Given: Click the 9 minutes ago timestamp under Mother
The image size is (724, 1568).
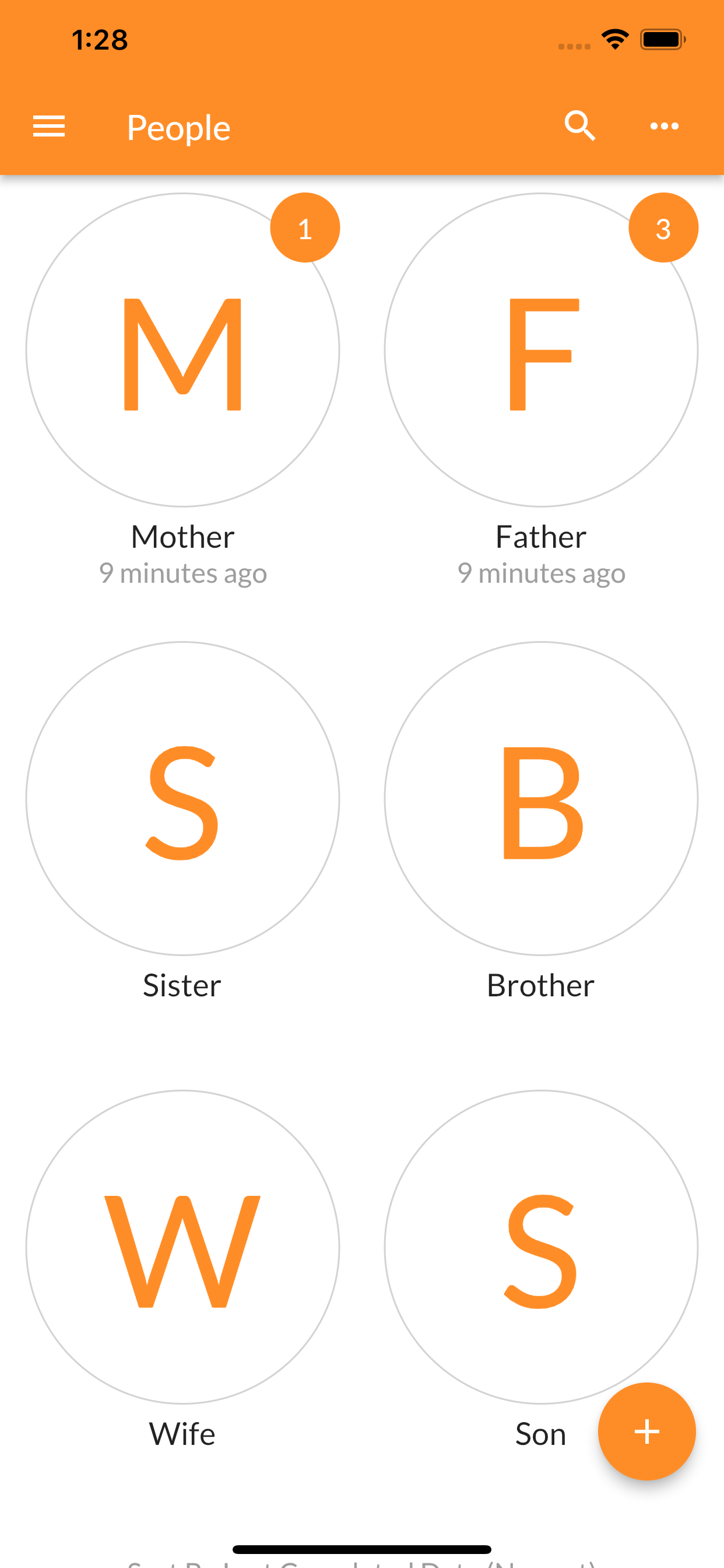Looking at the screenshot, I should click(x=182, y=572).
